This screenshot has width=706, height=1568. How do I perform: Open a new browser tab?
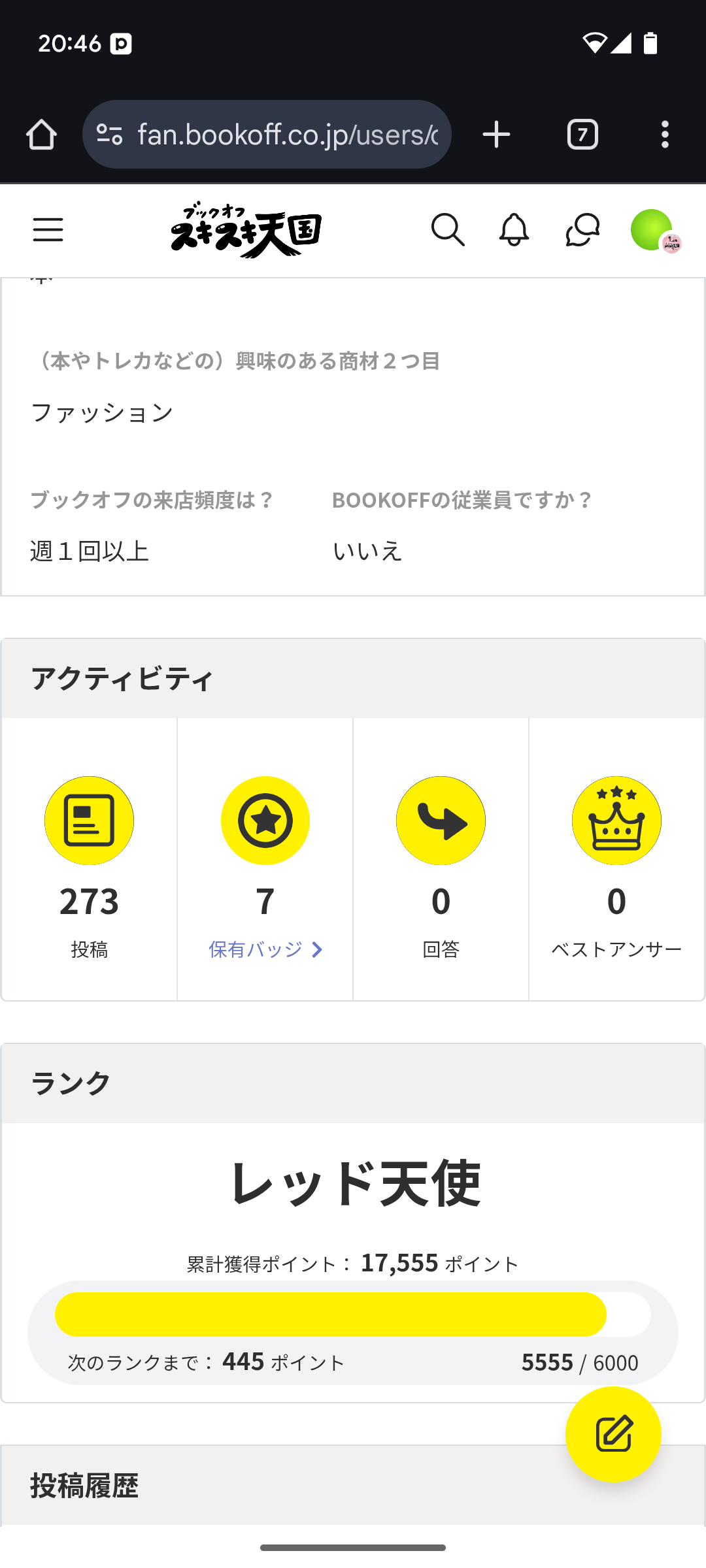[496, 135]
